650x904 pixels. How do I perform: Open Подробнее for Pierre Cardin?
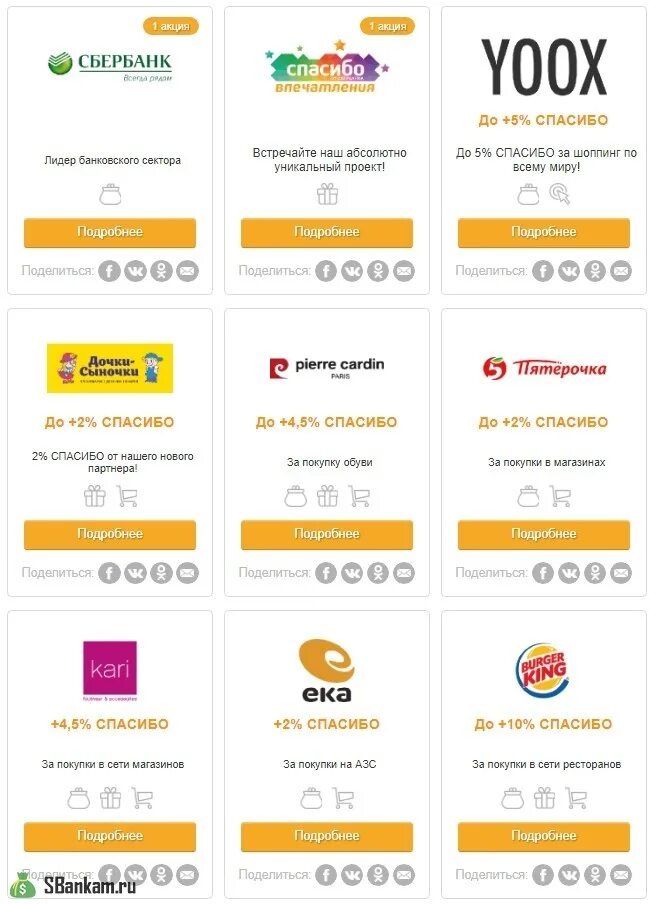pyautogui.click(x=326, y=534)
